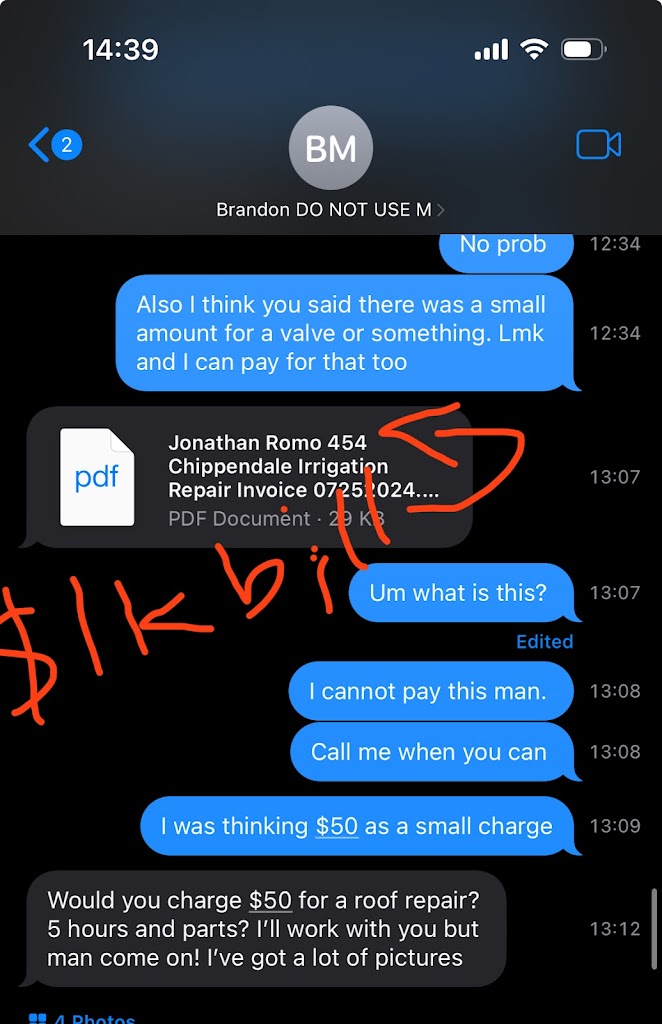Start a FaceTime video call
Screen dimensions: 662x1024
click(598, 145)
